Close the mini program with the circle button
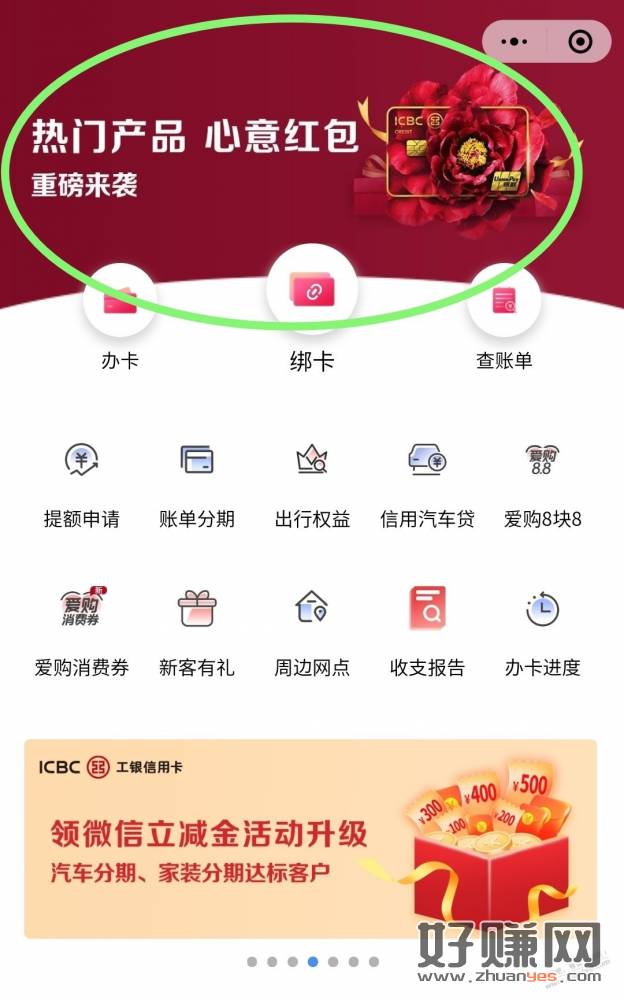The width and height of the screenshot is (624, 1000). (x=579, y=41)
